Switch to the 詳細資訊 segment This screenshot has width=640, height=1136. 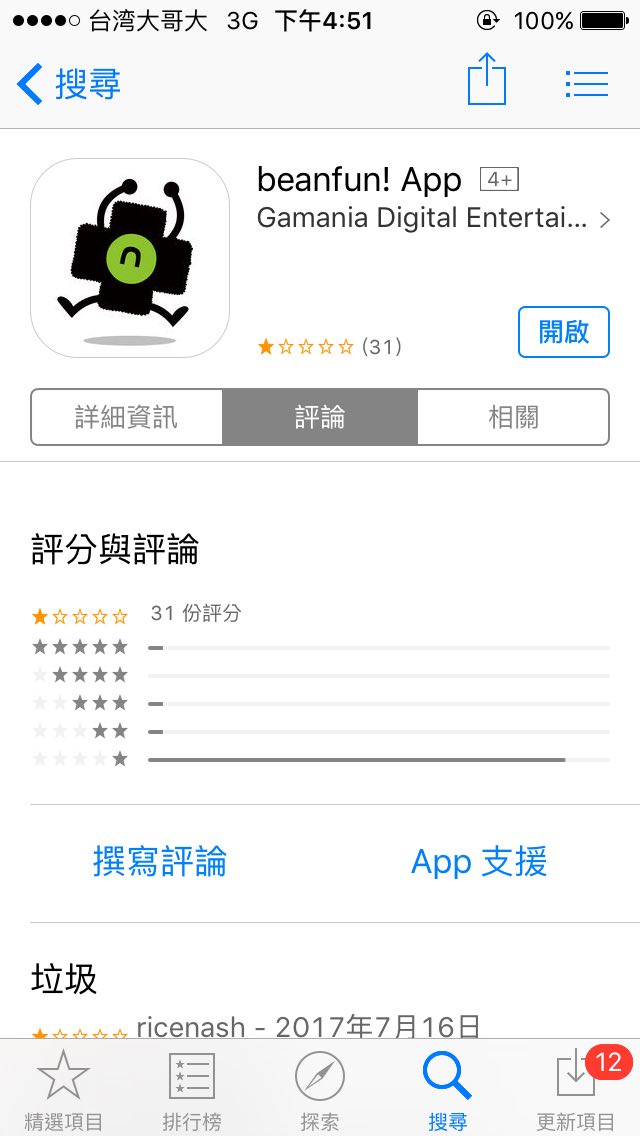point(127,416)
